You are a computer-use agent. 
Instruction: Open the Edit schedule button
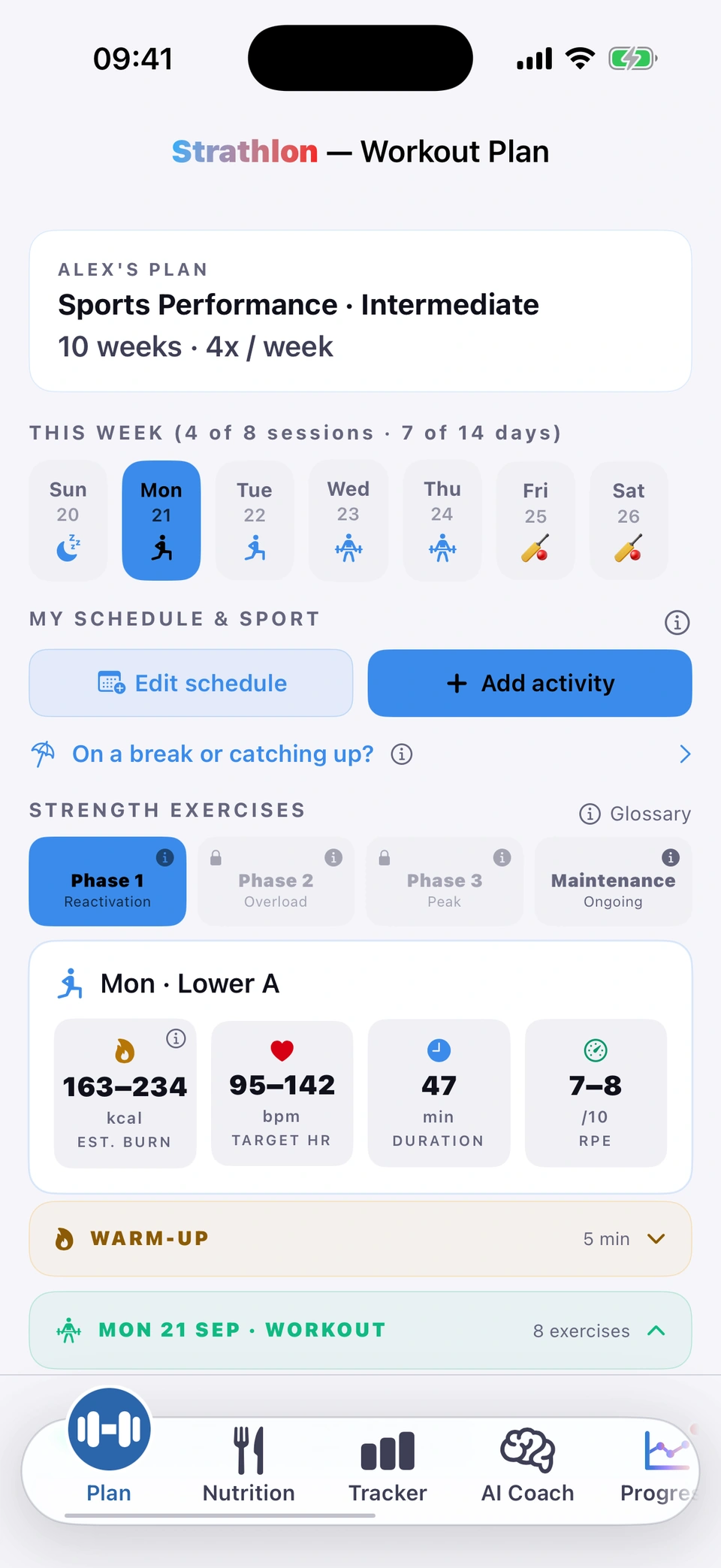click(x=191, y=683)
